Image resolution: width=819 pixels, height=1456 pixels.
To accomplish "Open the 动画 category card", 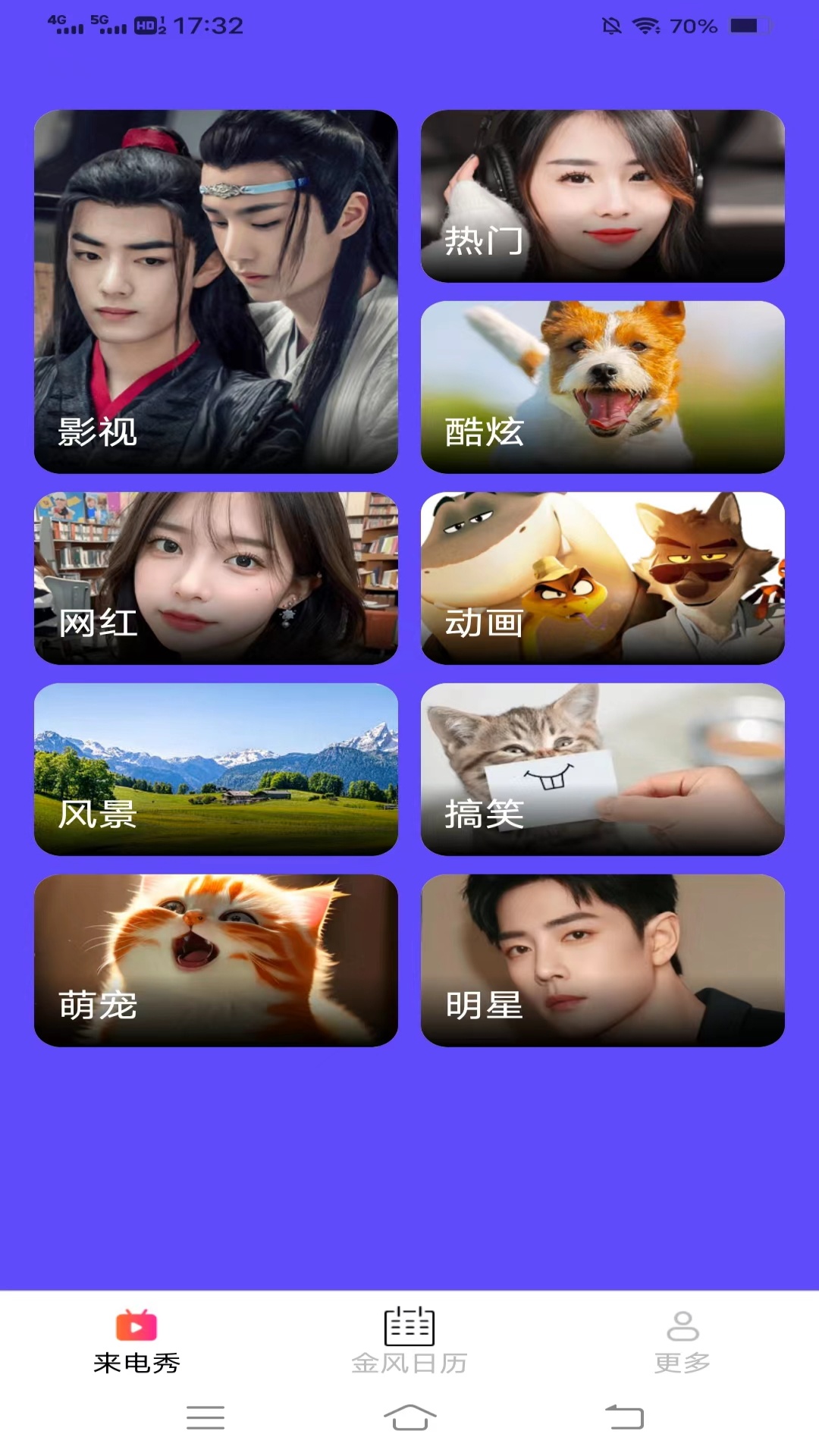I will click(603, 579).
